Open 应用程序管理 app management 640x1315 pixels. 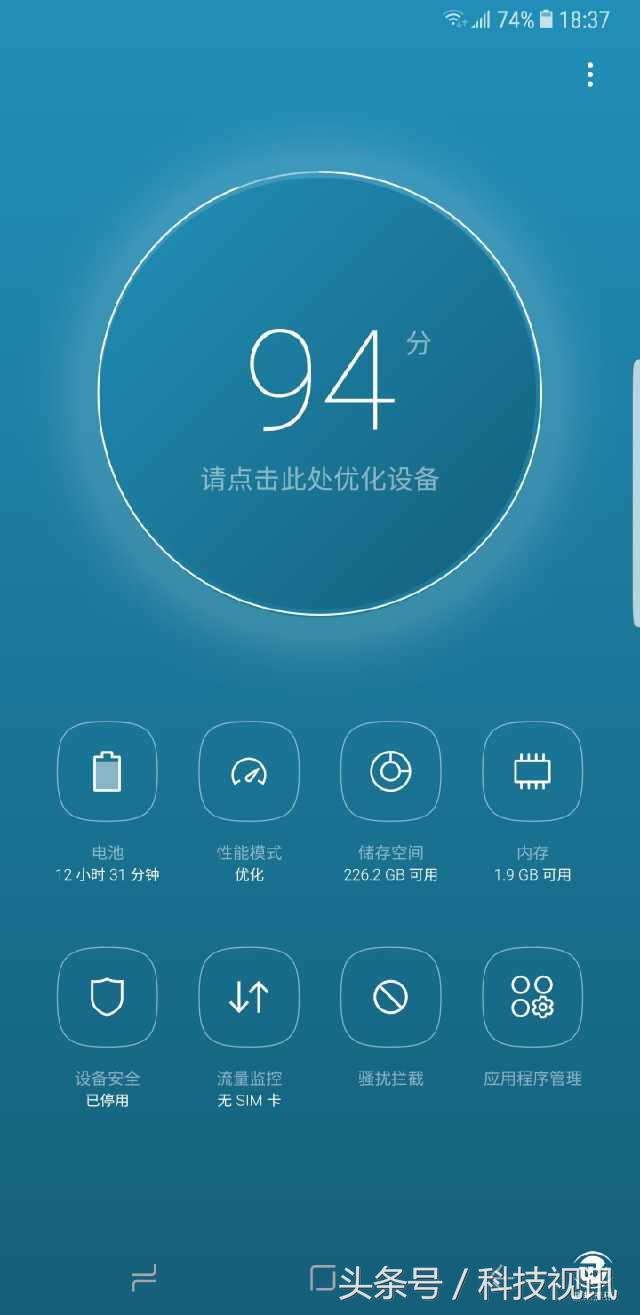532,997
